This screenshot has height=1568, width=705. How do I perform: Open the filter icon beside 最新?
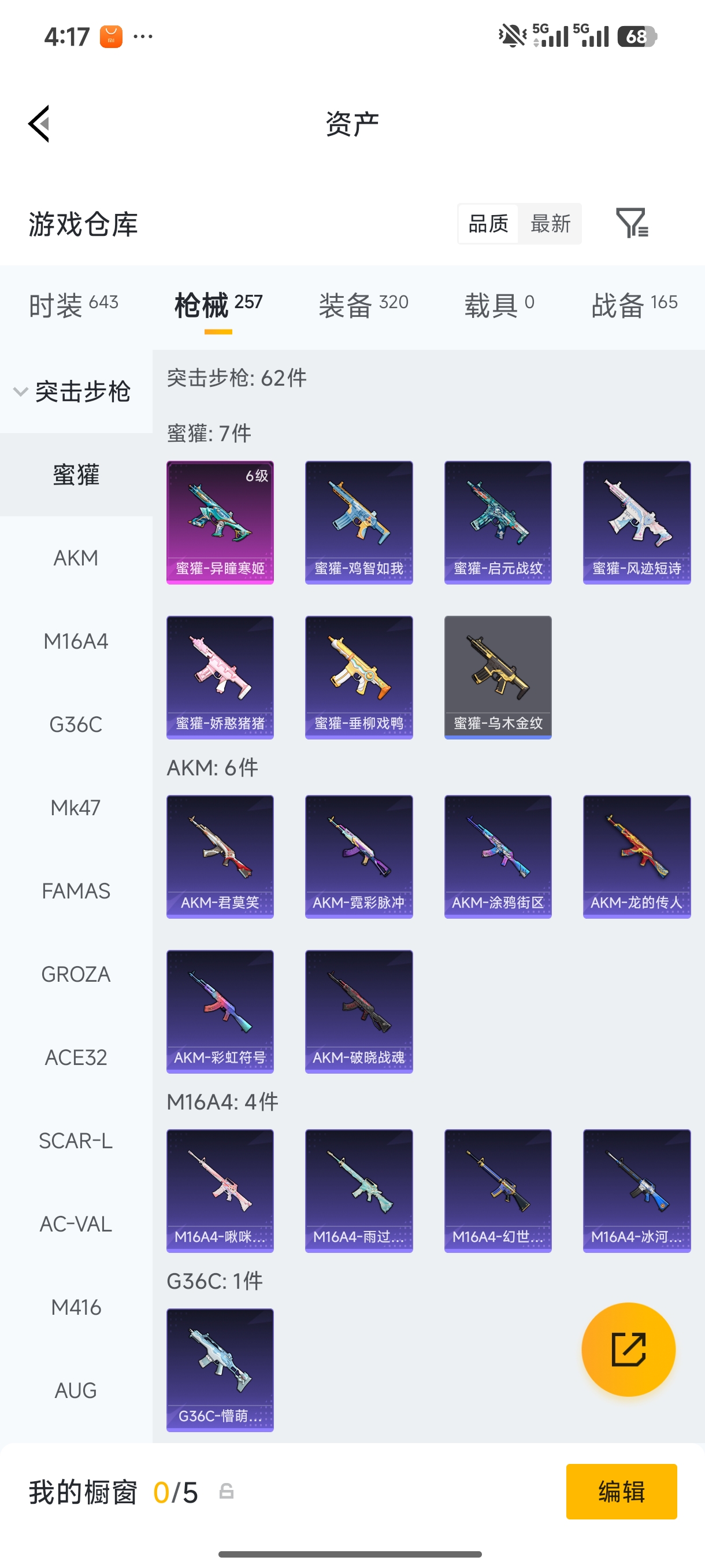coord(632,223)
